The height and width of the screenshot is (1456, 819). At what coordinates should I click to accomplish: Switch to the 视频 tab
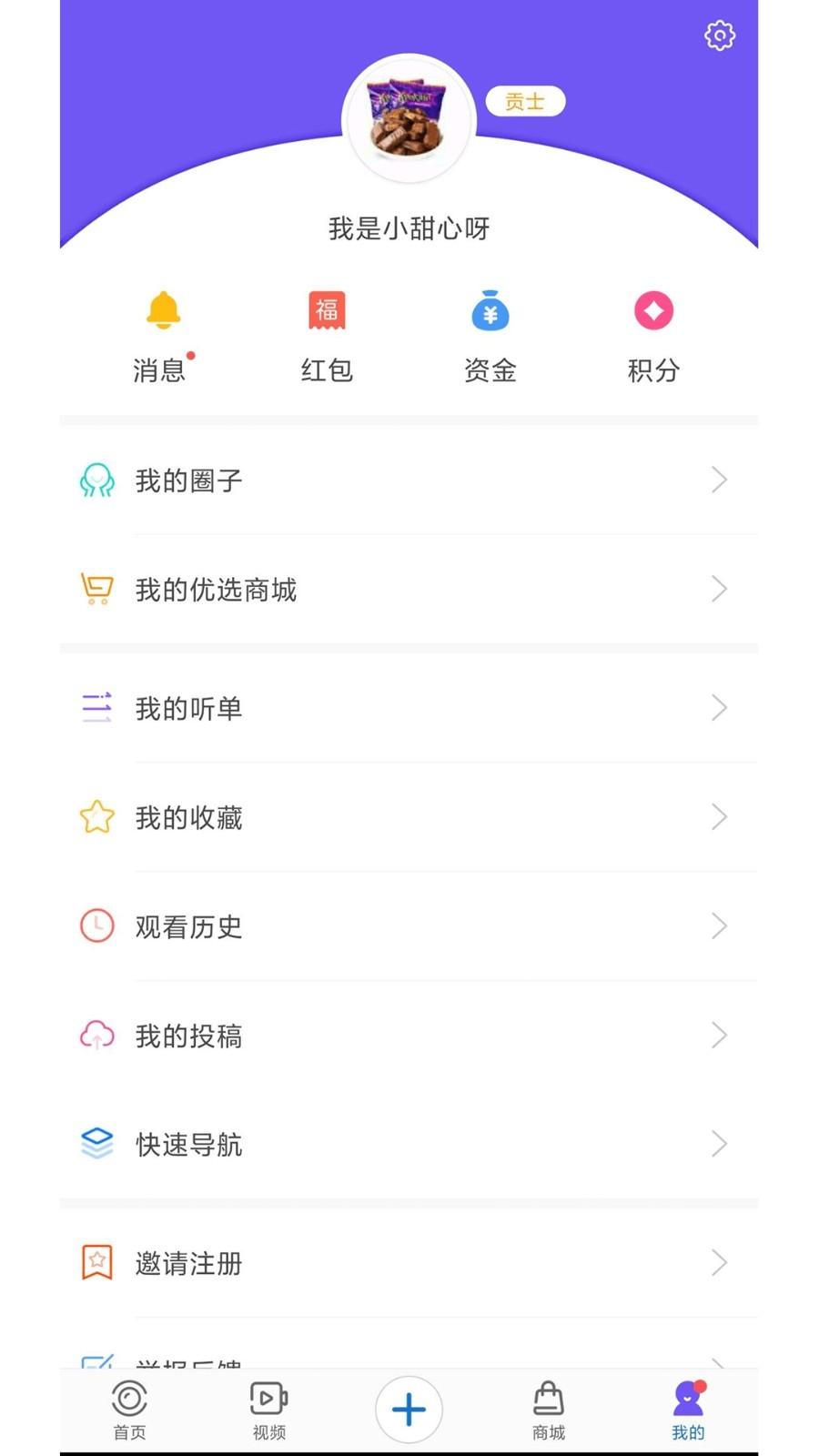[268, 1409]
